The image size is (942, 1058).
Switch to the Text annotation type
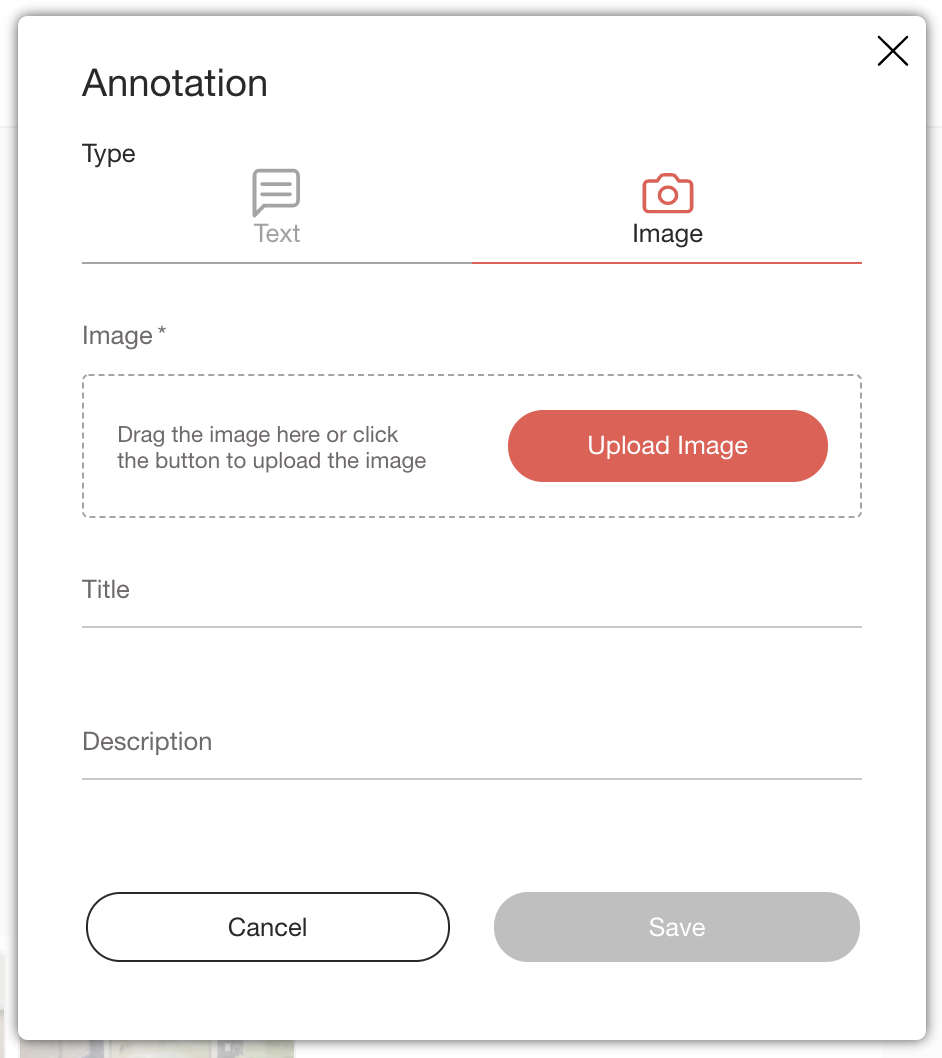pos(277,209)
